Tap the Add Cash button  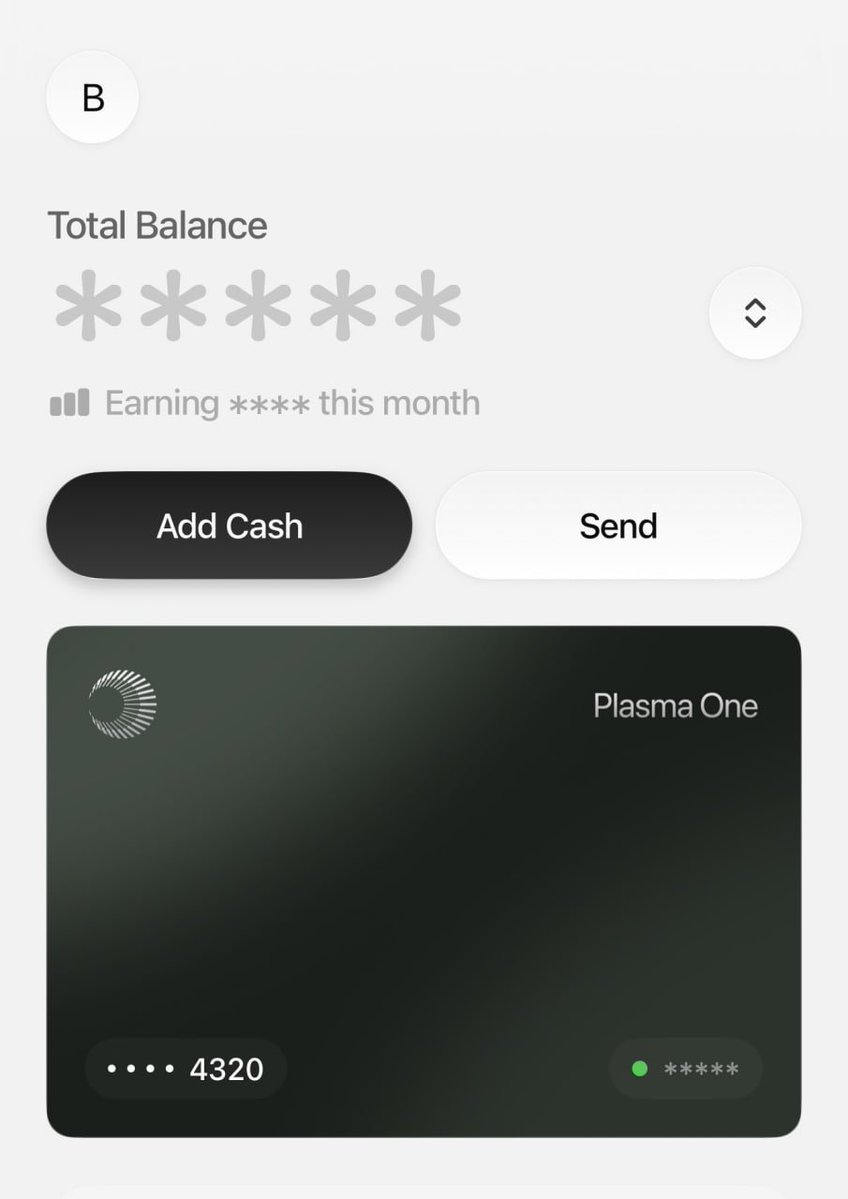(x=229, y=526)
